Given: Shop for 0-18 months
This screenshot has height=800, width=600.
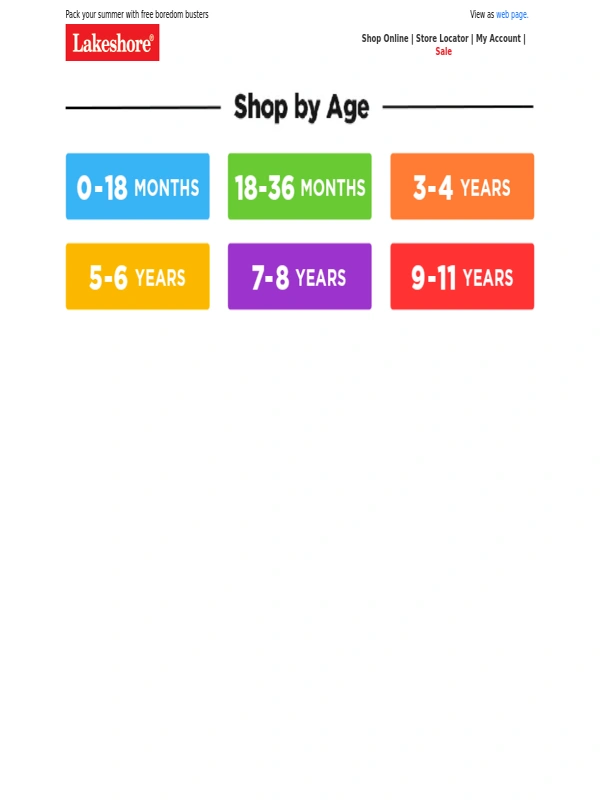Looking at the screenshot, I should point(138,187).
